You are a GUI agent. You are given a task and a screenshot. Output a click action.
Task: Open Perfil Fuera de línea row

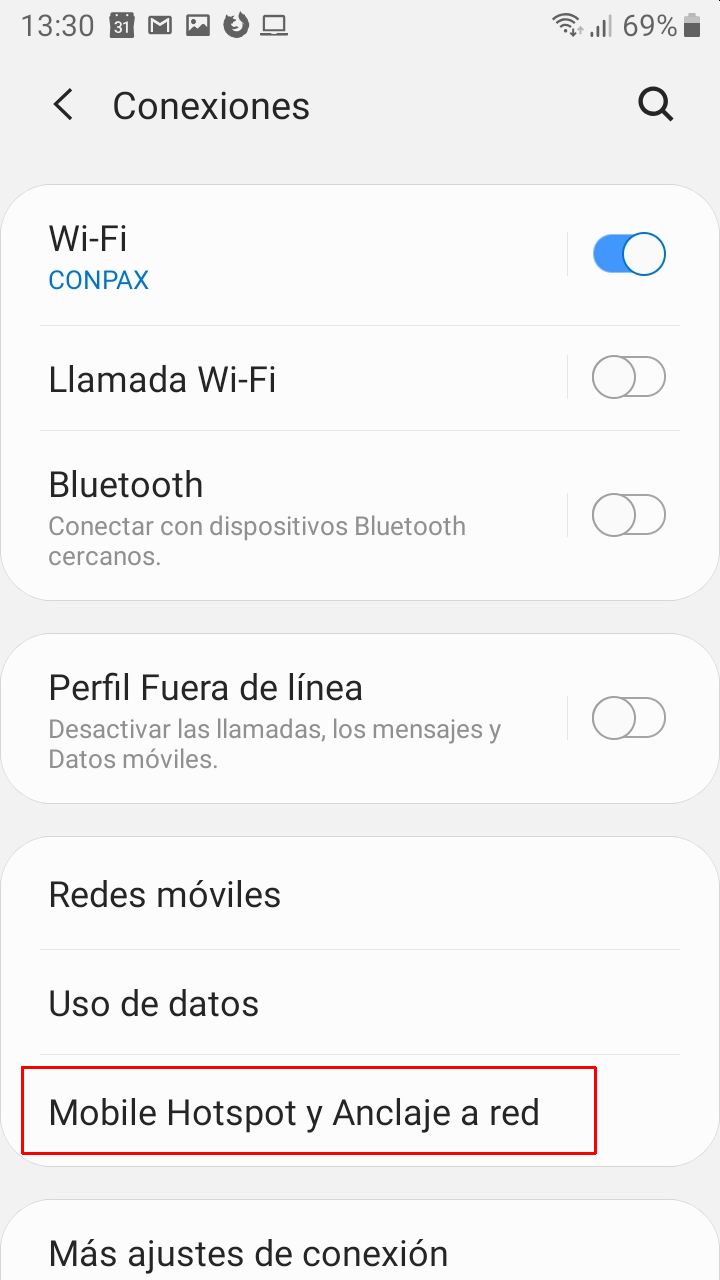click(300, 718)
